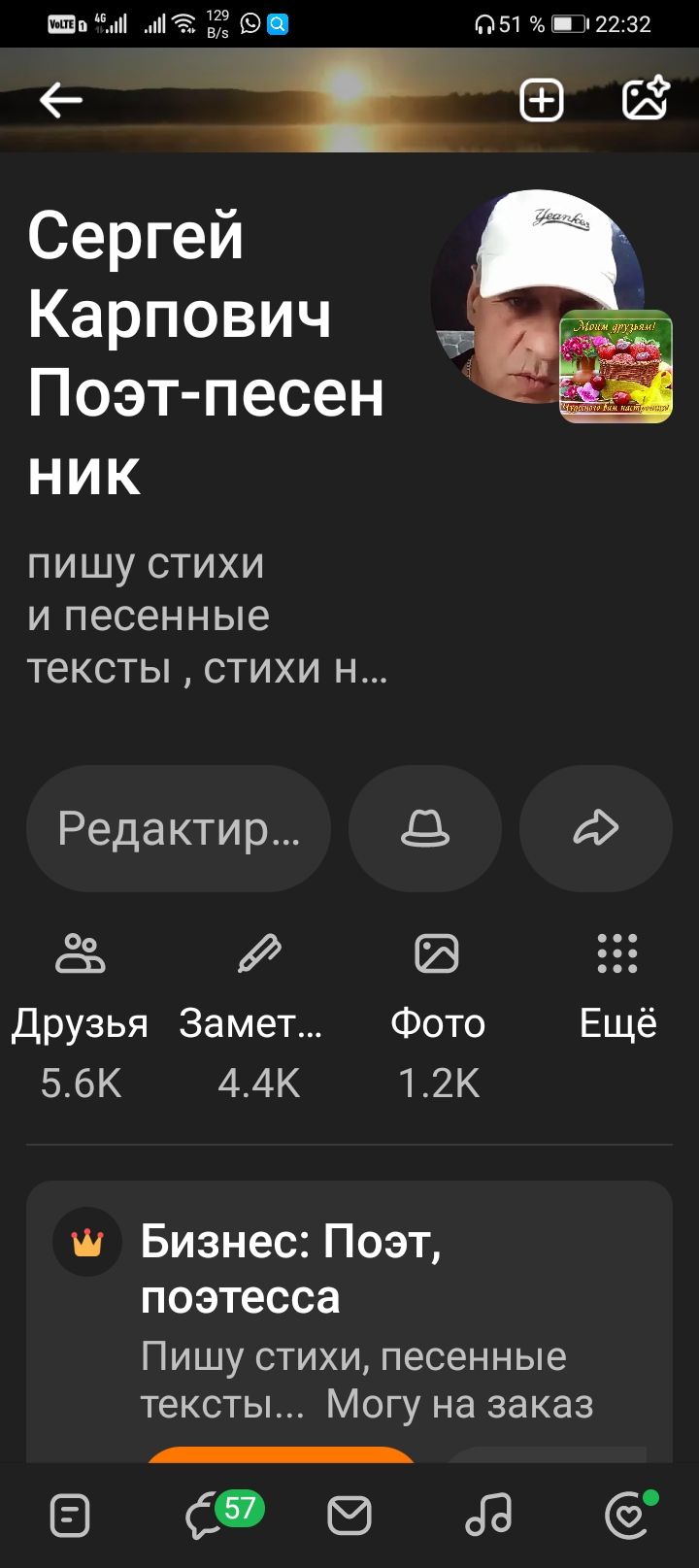Switch to the music tab

[488, 1515]
